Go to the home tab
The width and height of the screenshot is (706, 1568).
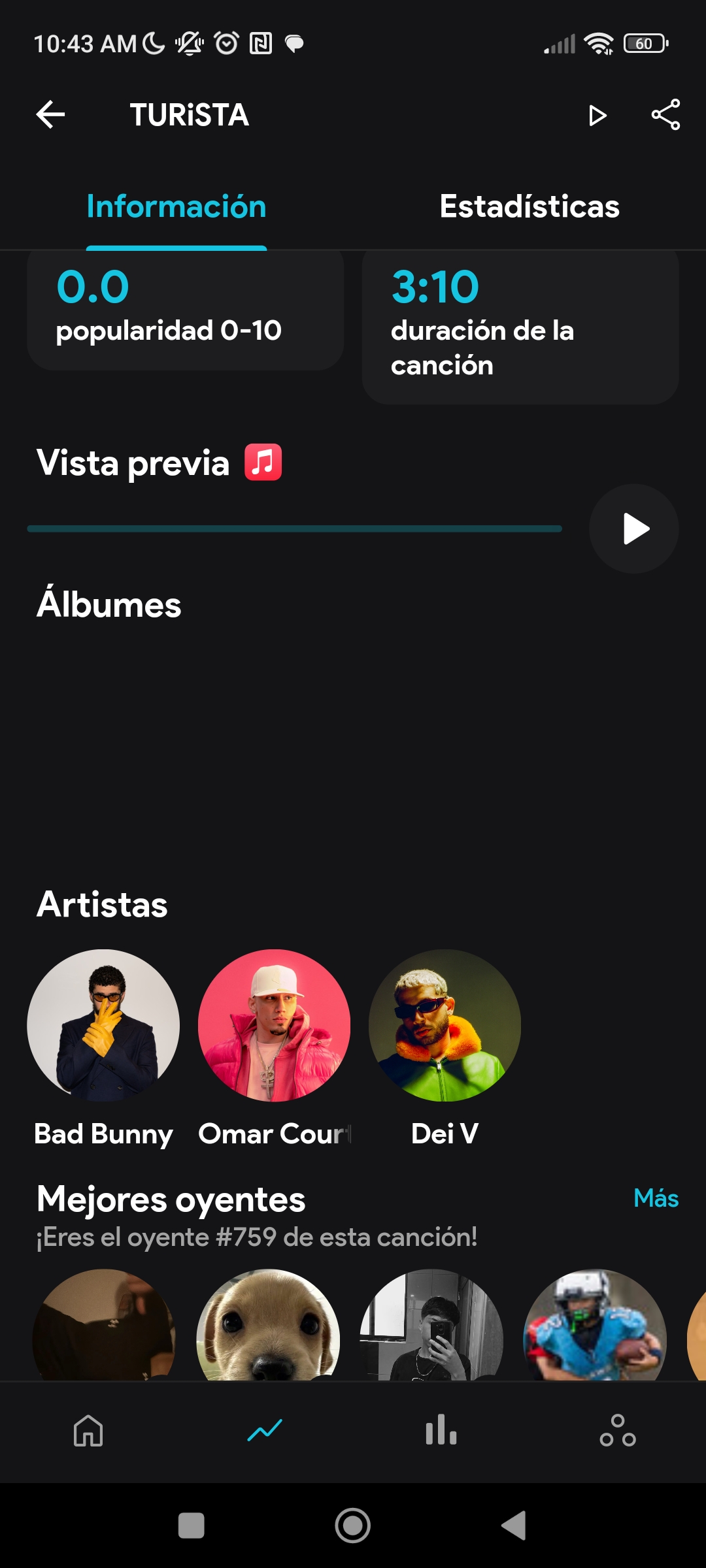click(88, 1431)
